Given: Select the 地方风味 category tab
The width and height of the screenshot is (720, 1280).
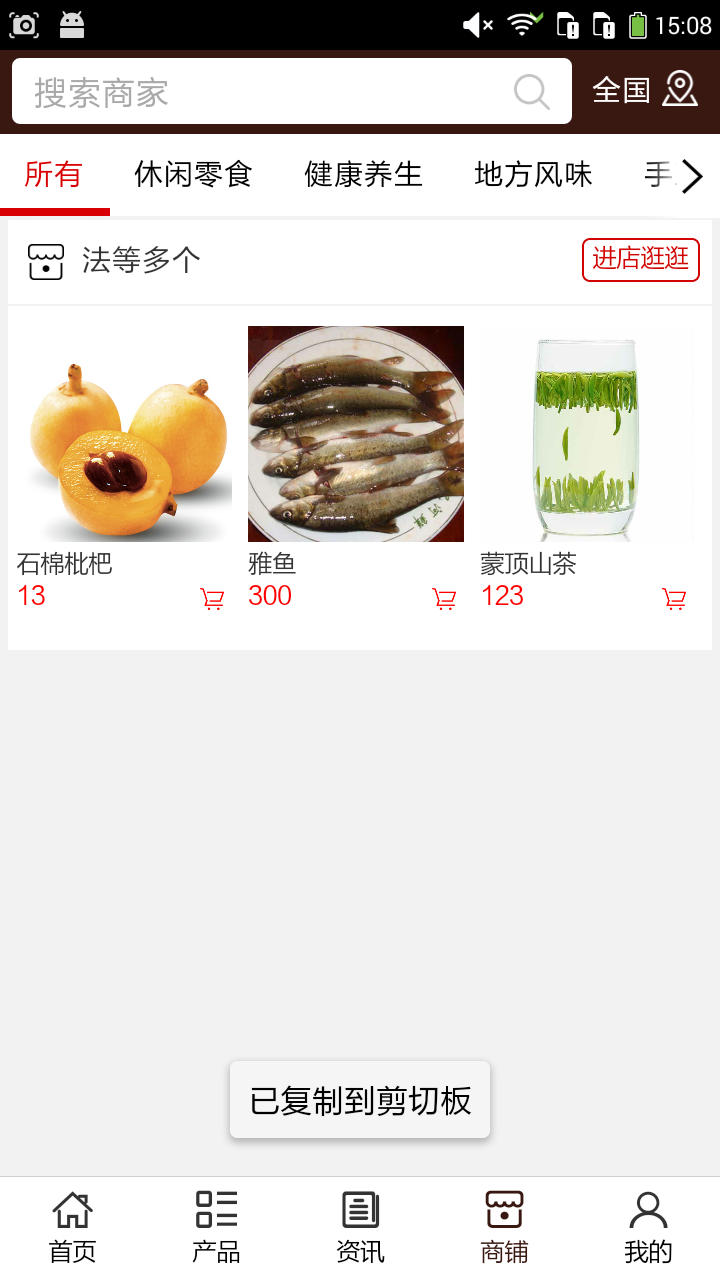Looking at the screenshot, I should tap(533, 175).
